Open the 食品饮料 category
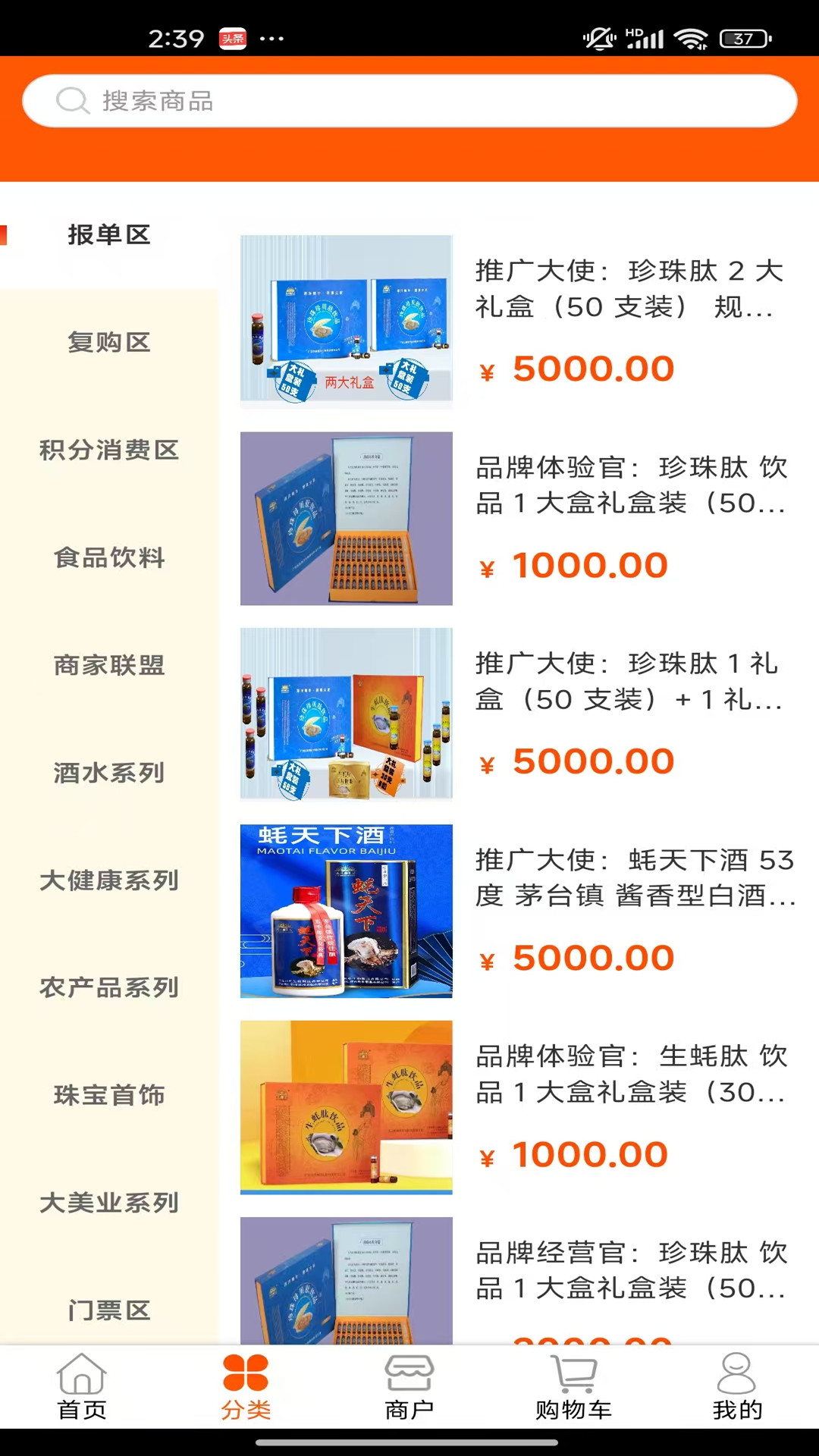819x1456 pixels. click(109, 558)
